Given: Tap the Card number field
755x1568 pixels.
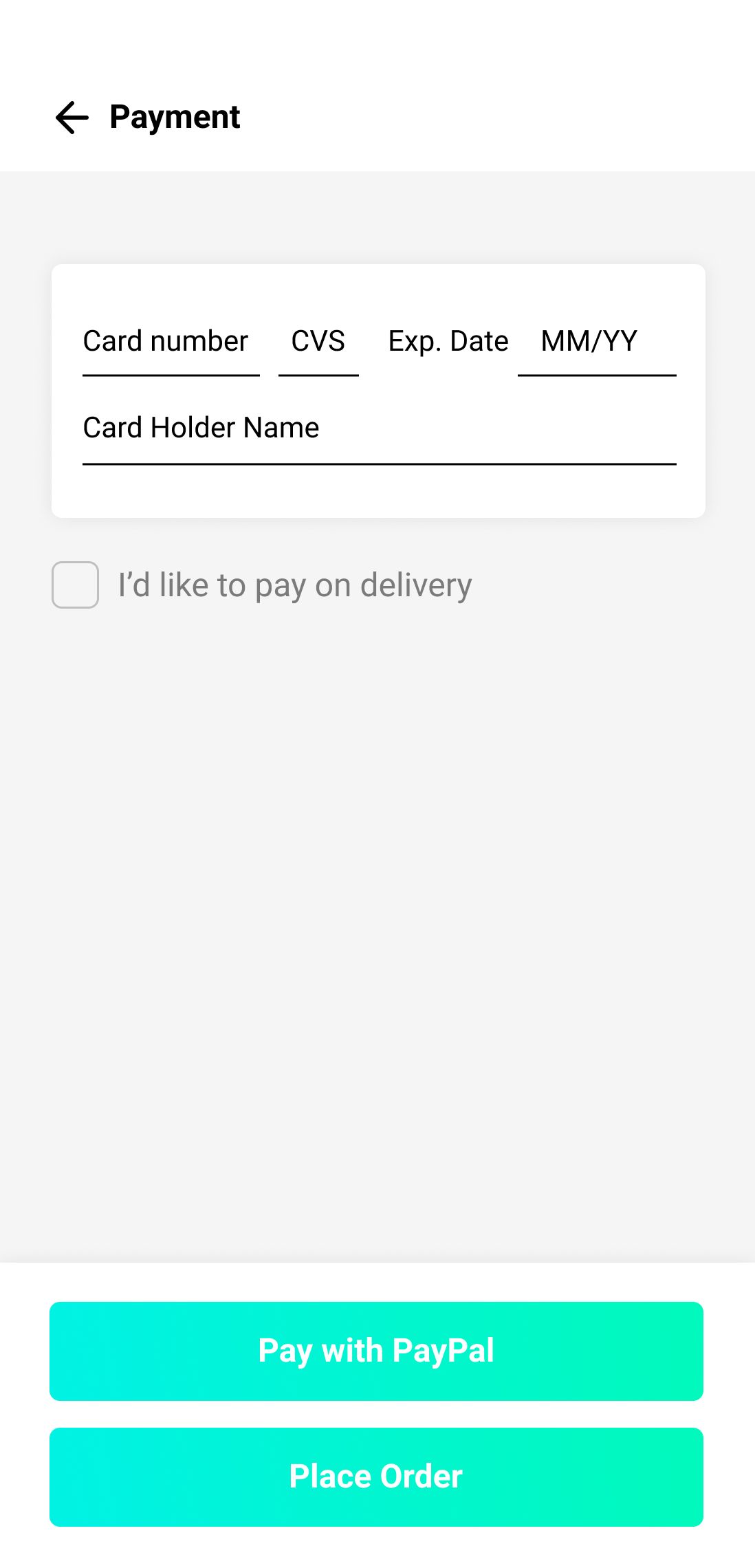Looking at the screenshot, I should (x=171, y=342).
